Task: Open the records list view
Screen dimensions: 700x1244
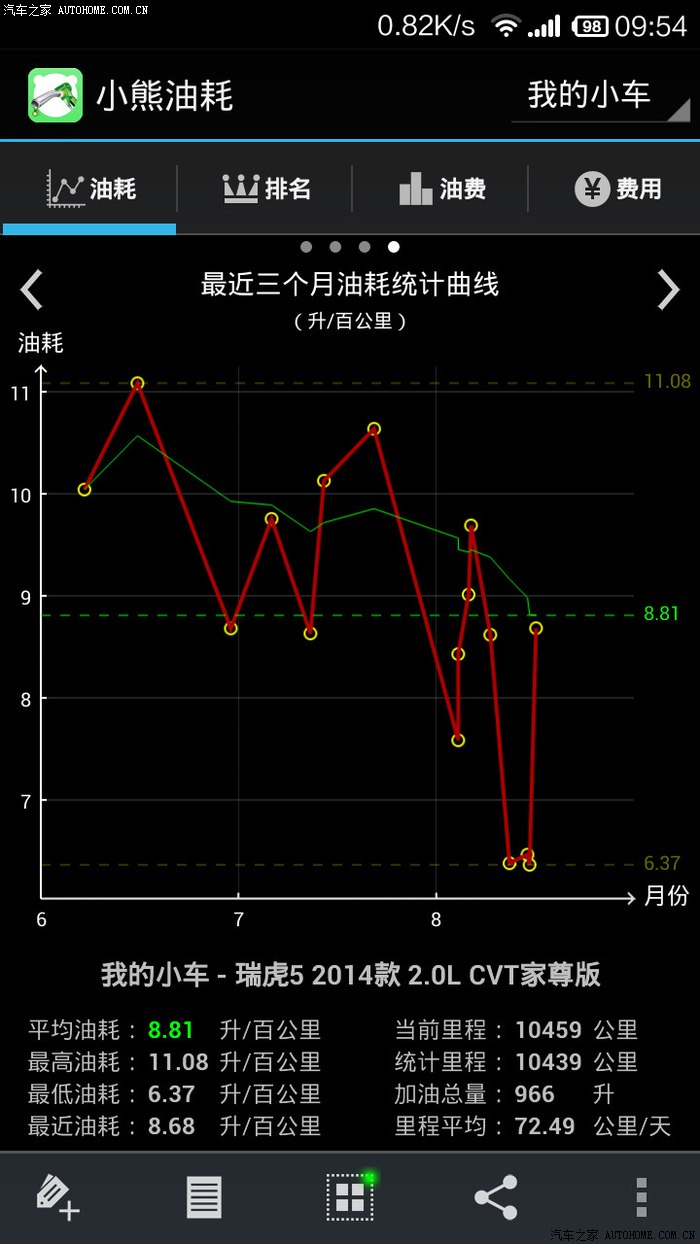Action: (204, 1197)
